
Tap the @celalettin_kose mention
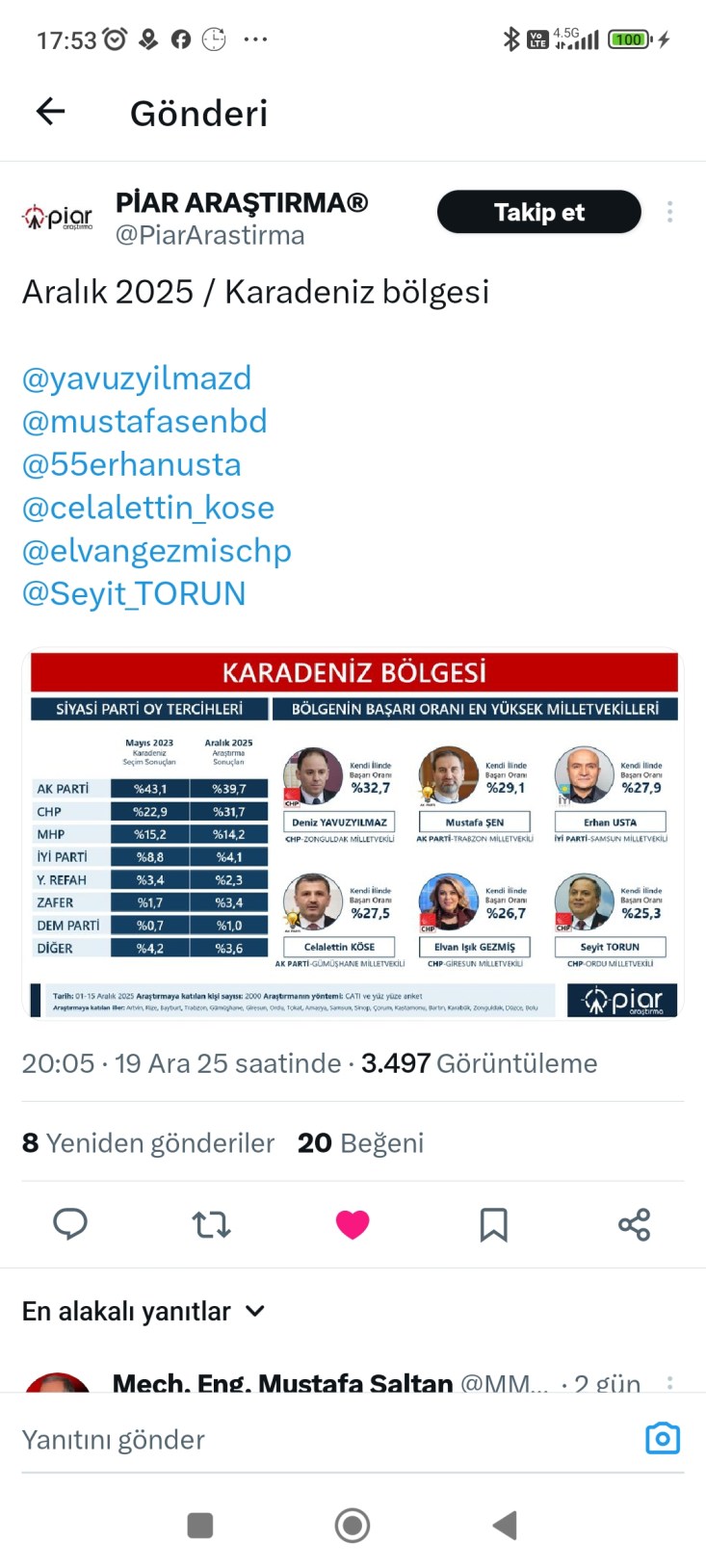[147, 508]
